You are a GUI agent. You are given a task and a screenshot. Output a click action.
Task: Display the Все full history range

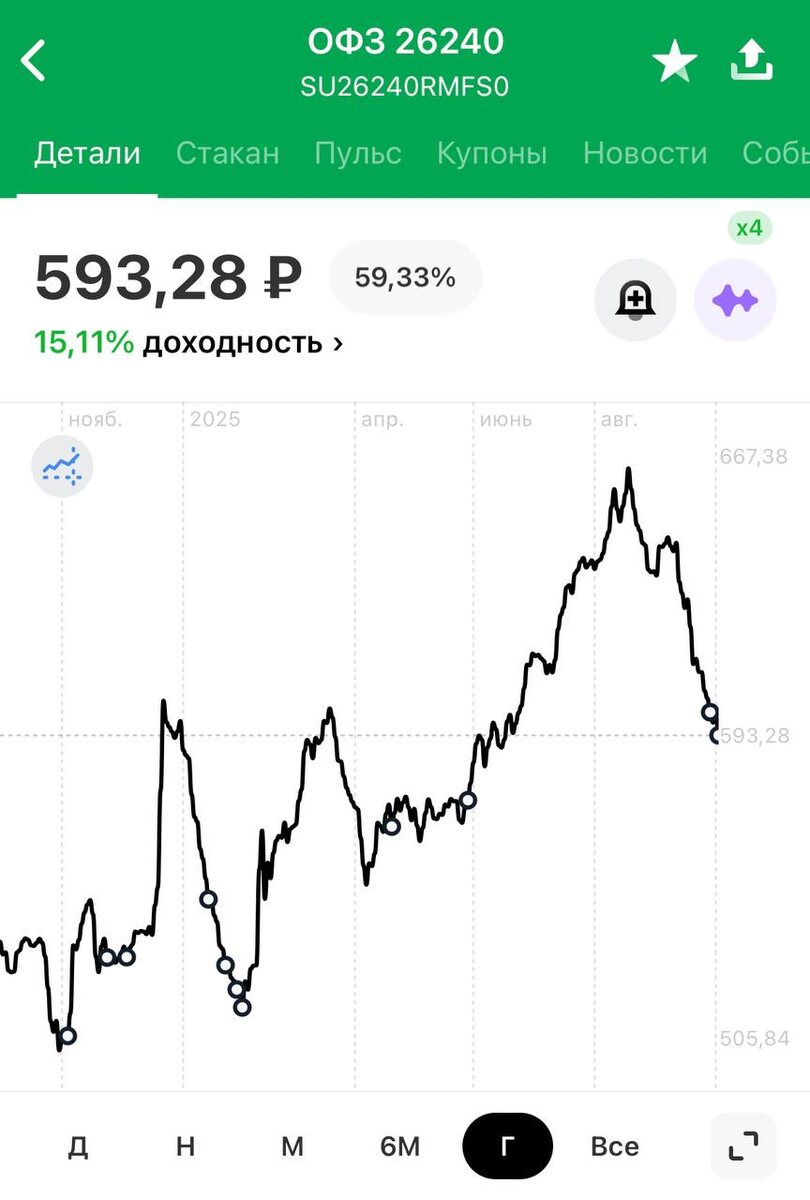click(614, 1146)
